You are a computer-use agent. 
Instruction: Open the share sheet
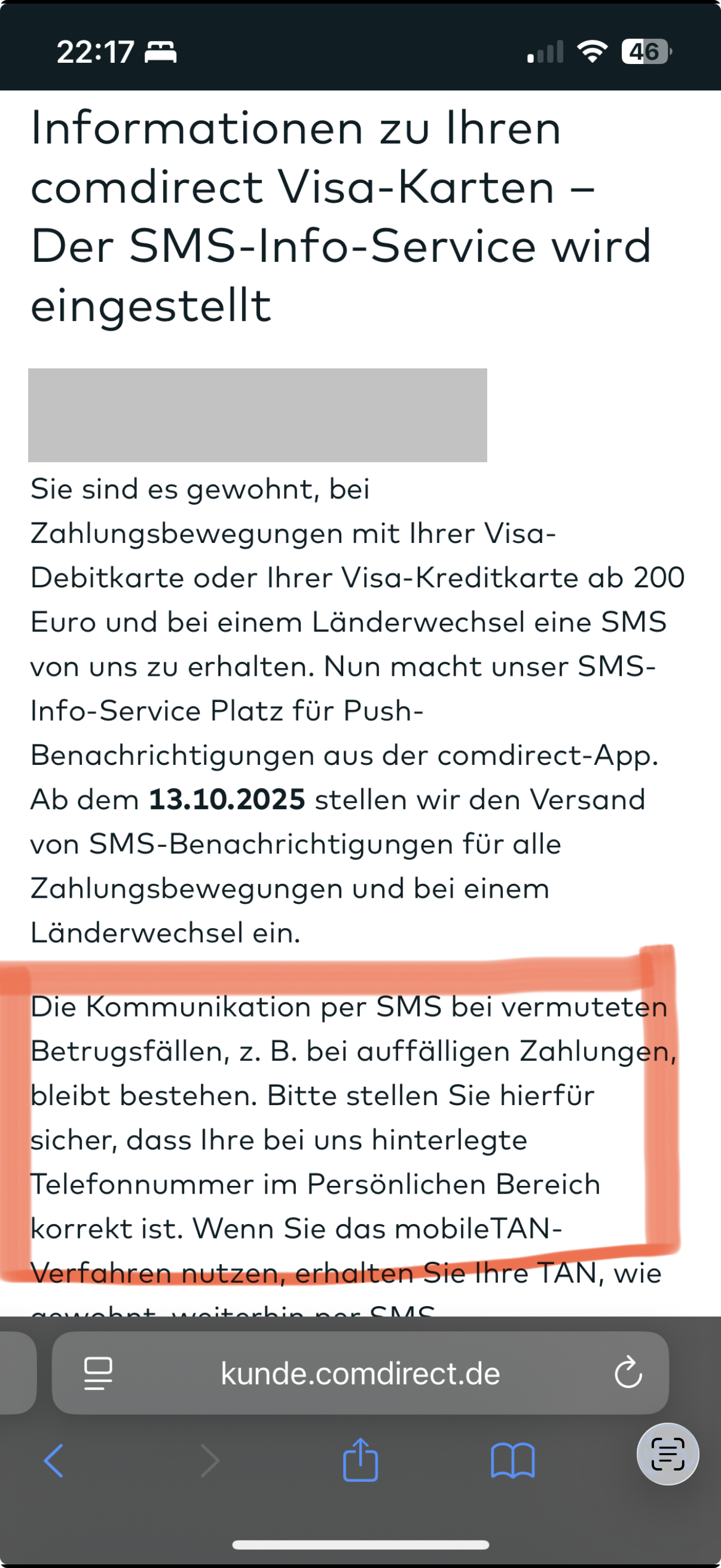pyautogui.click(x=360, y=1459)
